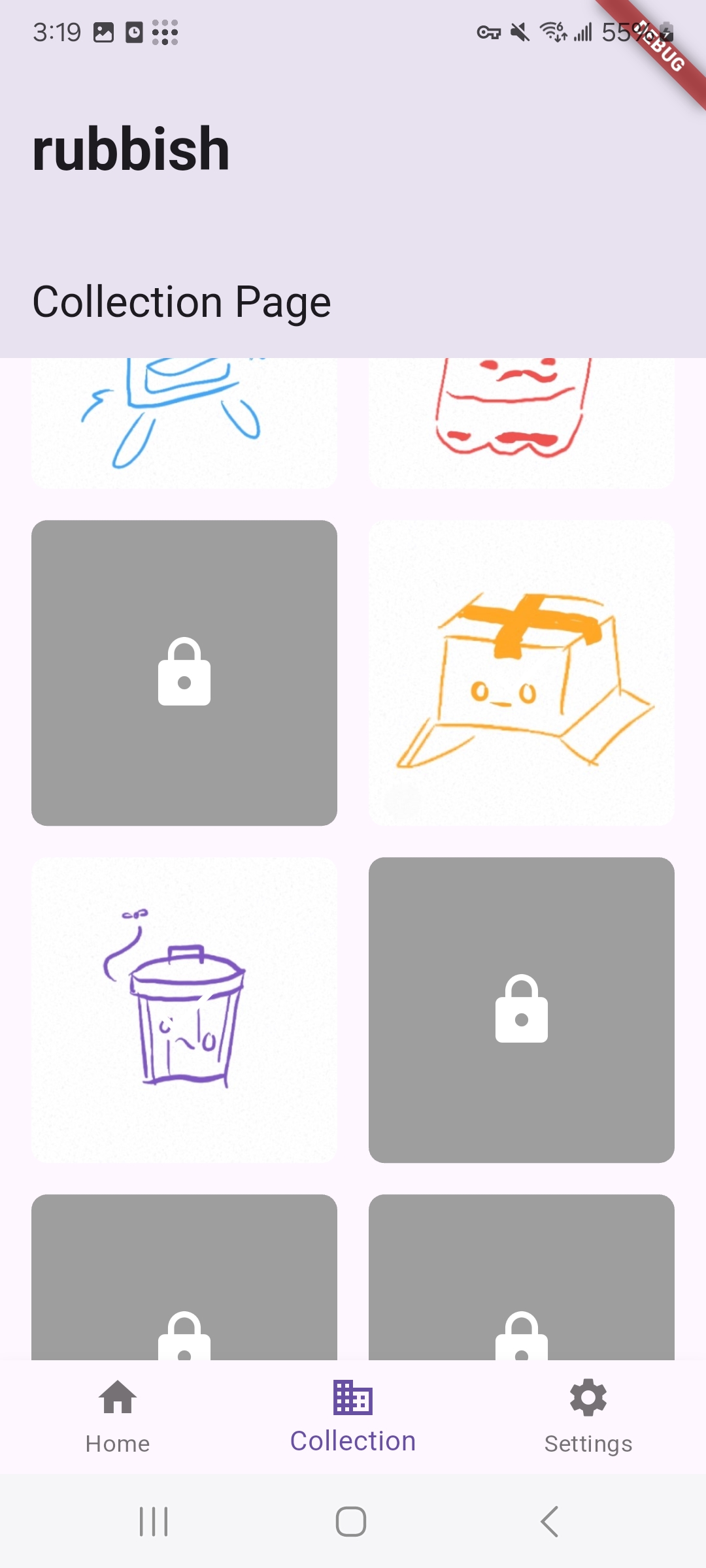This screenshot has height=1568, width=706.
Task: Open the Settings tab
Action: (x=588, y=1416)
